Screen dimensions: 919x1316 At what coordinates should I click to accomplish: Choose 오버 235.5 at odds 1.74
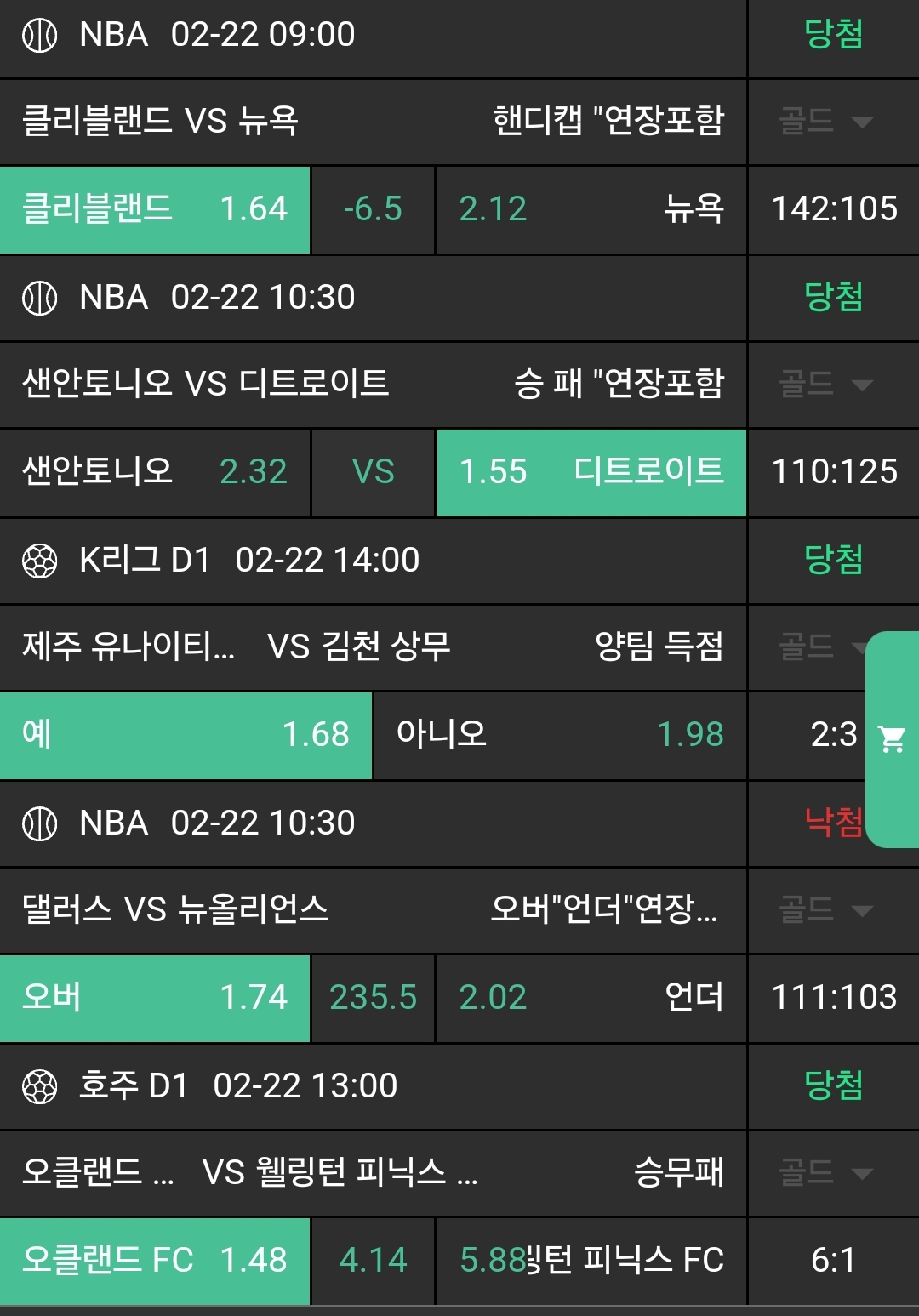click(x=155, y=998)
